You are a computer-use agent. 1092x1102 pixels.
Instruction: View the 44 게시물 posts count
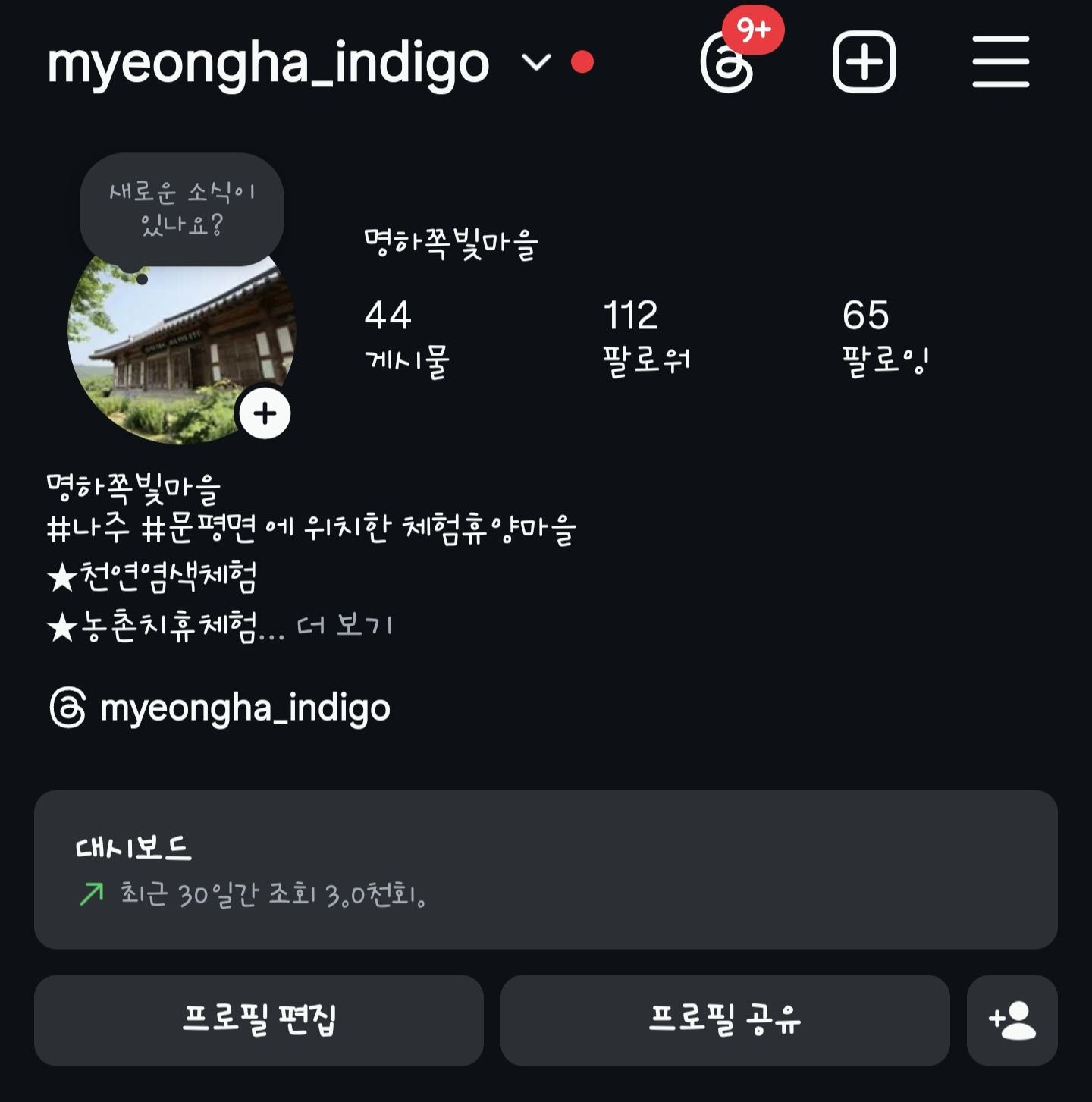[x=407, y=337]
